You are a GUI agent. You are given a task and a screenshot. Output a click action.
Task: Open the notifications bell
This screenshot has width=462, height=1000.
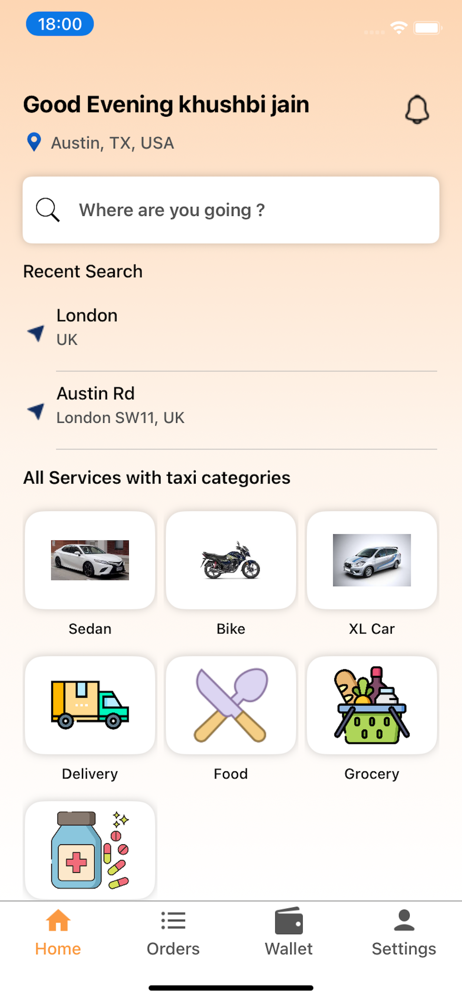pyautogui.click(x=417, y=109)
